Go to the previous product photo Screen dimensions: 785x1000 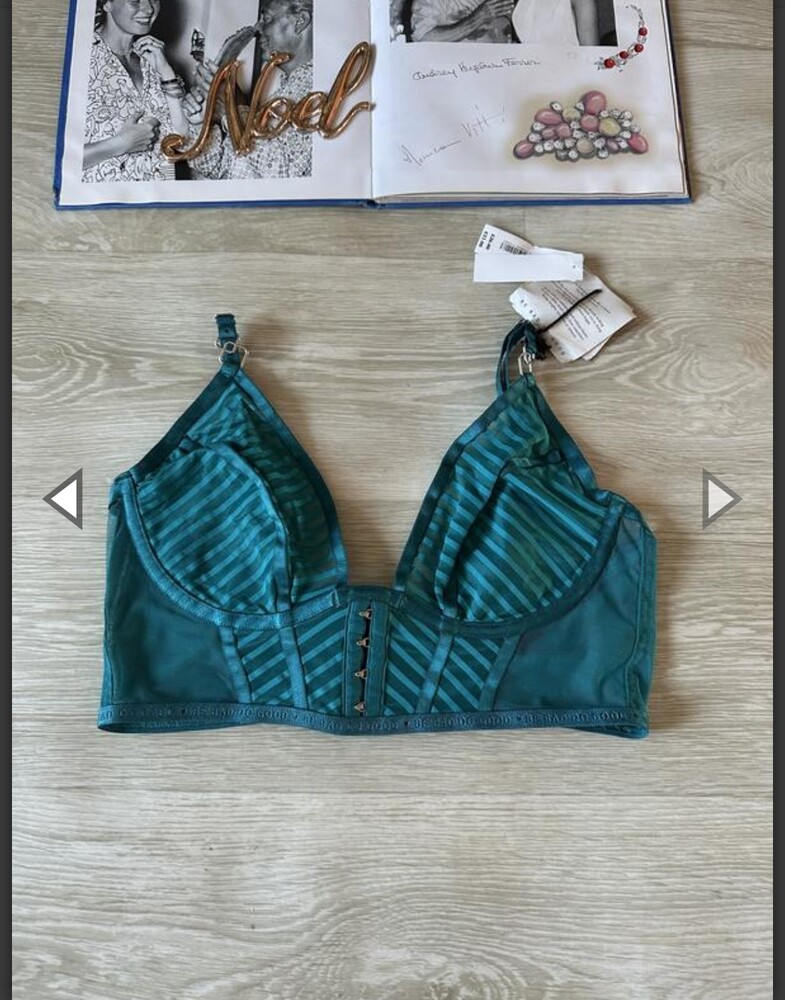click(x=63, y=498)
